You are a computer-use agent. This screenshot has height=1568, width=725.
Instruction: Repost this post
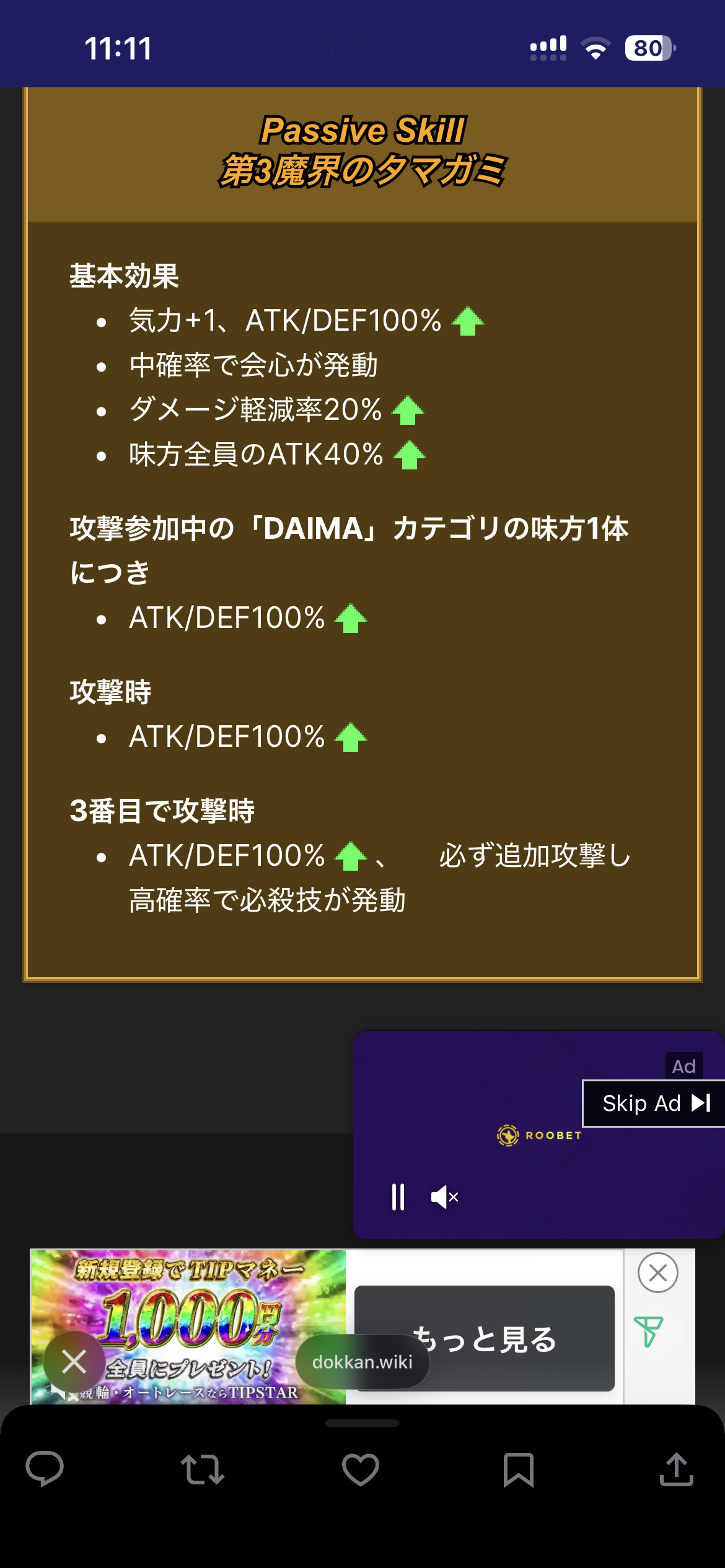pyautogui.click(x=203, y=1469)
